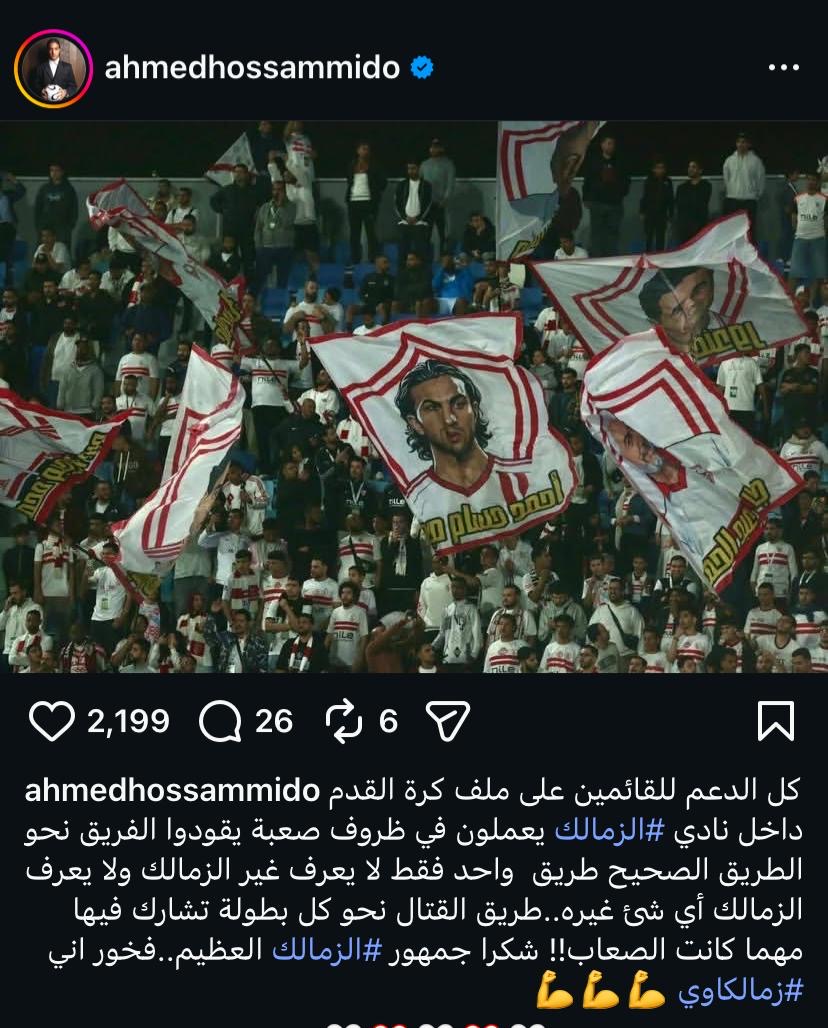Open the comments on this post
This screenshot has width=828, height=1028.
click(x=218, y=721)
